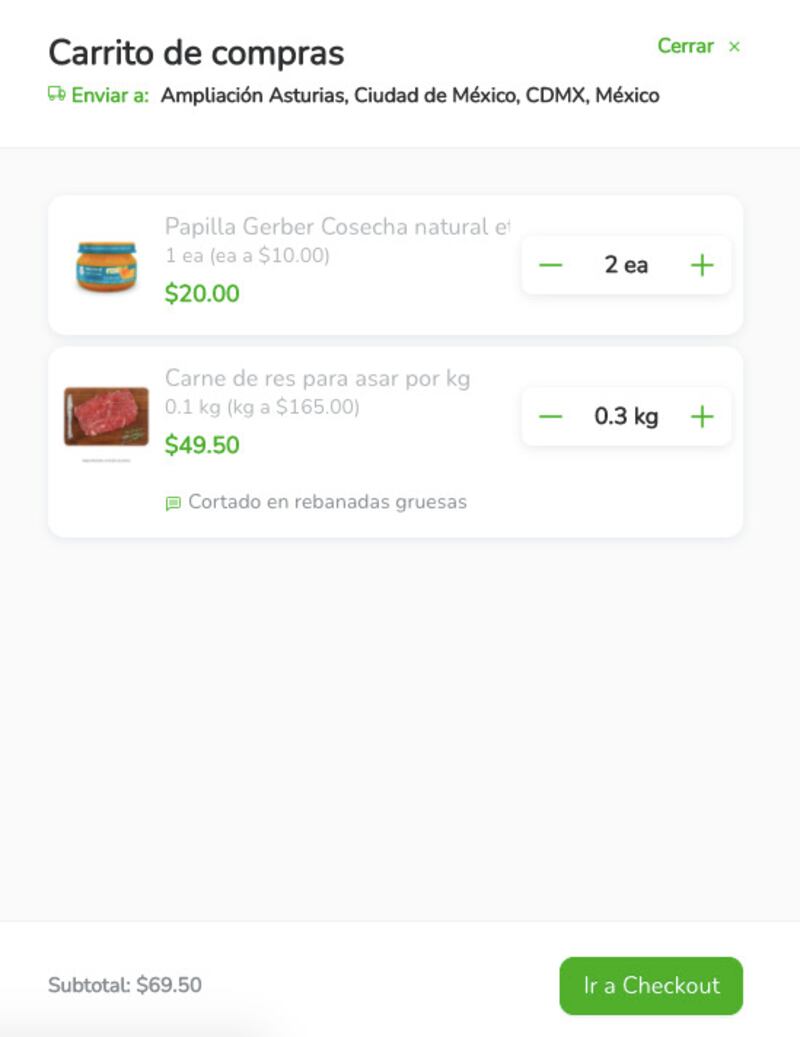Open the Carne de res para asar item

(x=317, y=379)
